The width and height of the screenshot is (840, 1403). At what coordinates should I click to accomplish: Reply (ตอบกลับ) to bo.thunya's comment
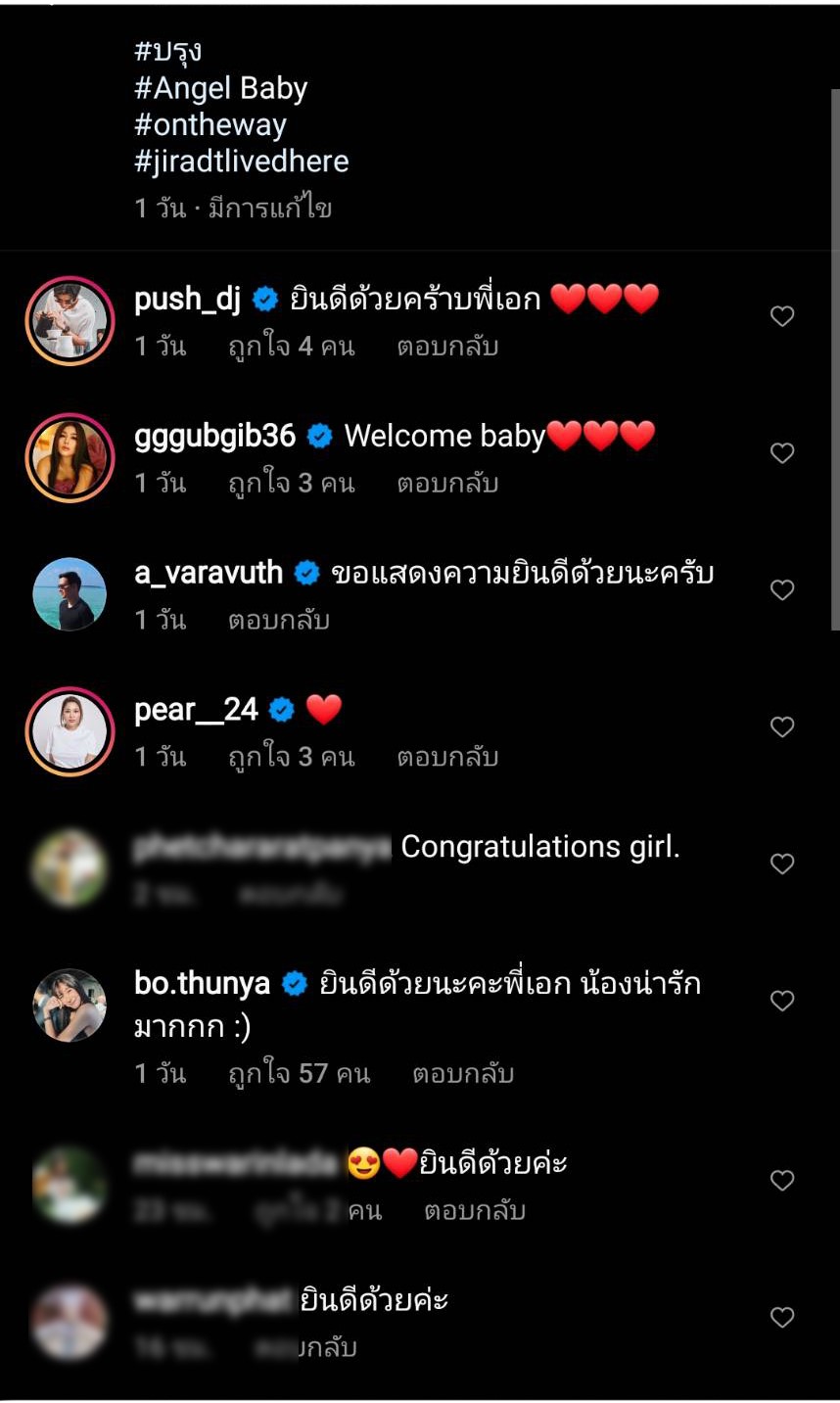[x=463, y=1074]
